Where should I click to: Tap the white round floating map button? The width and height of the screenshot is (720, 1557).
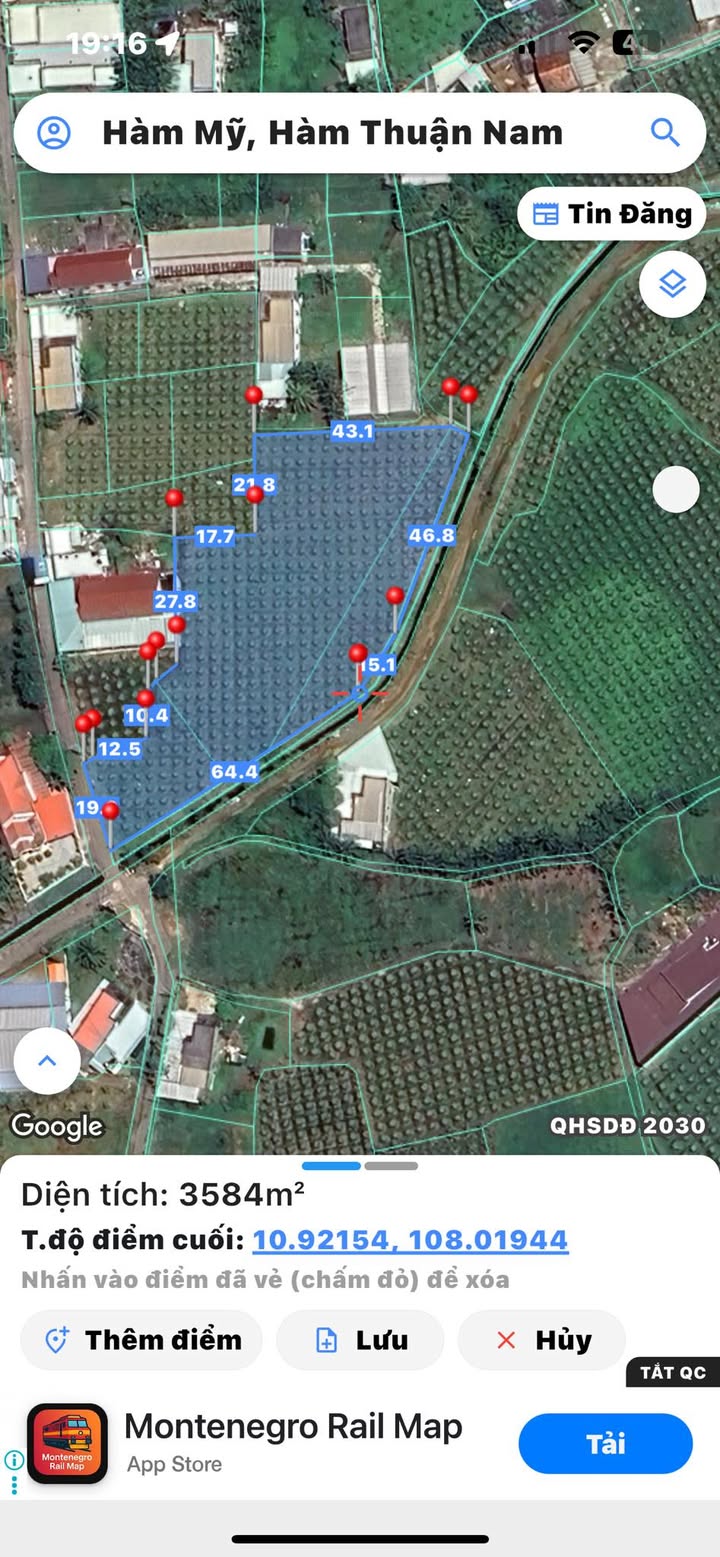coord(676,490)
